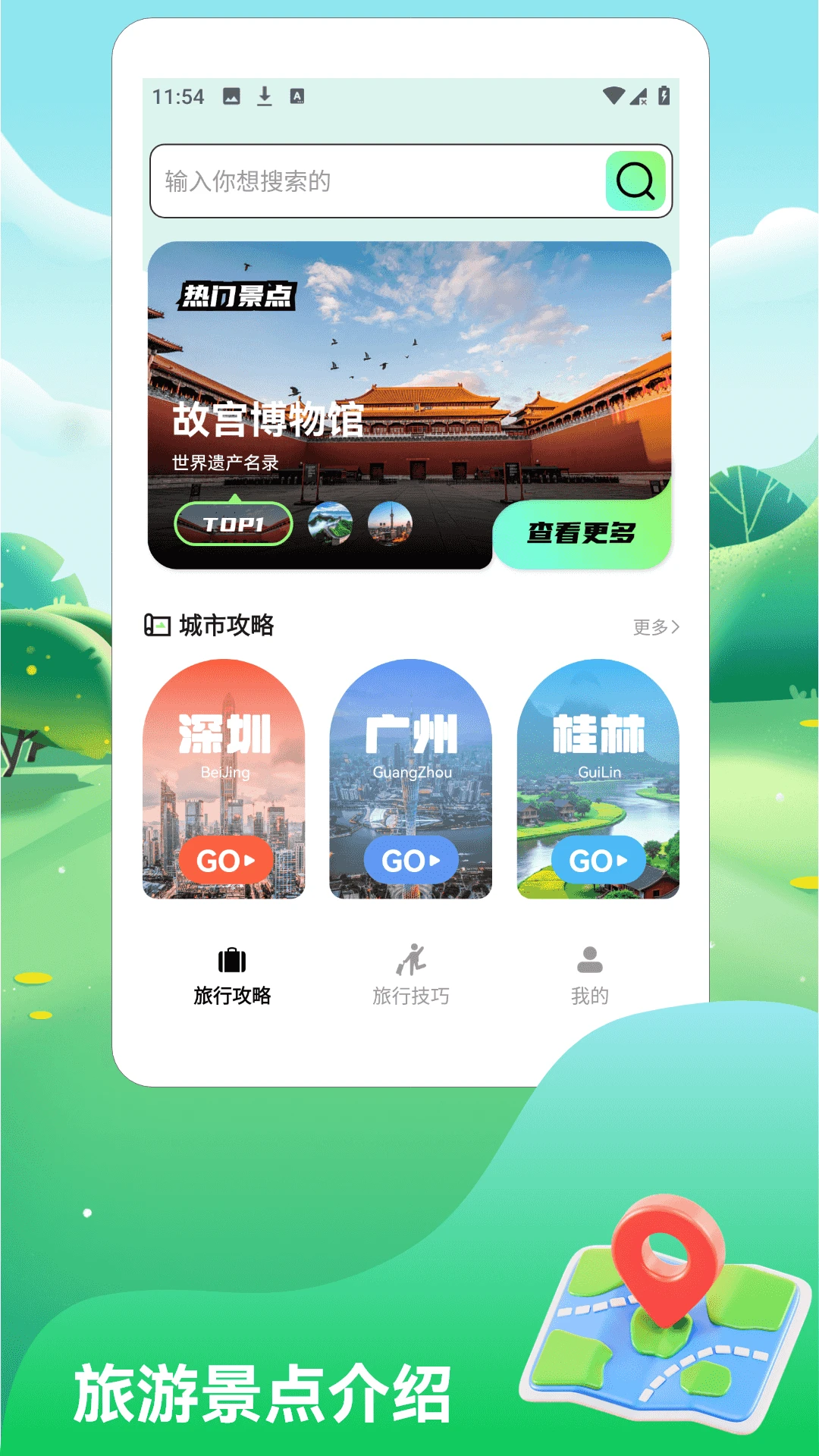
Task: Tap the search magnifier icon
Action: tap(635, 181)
